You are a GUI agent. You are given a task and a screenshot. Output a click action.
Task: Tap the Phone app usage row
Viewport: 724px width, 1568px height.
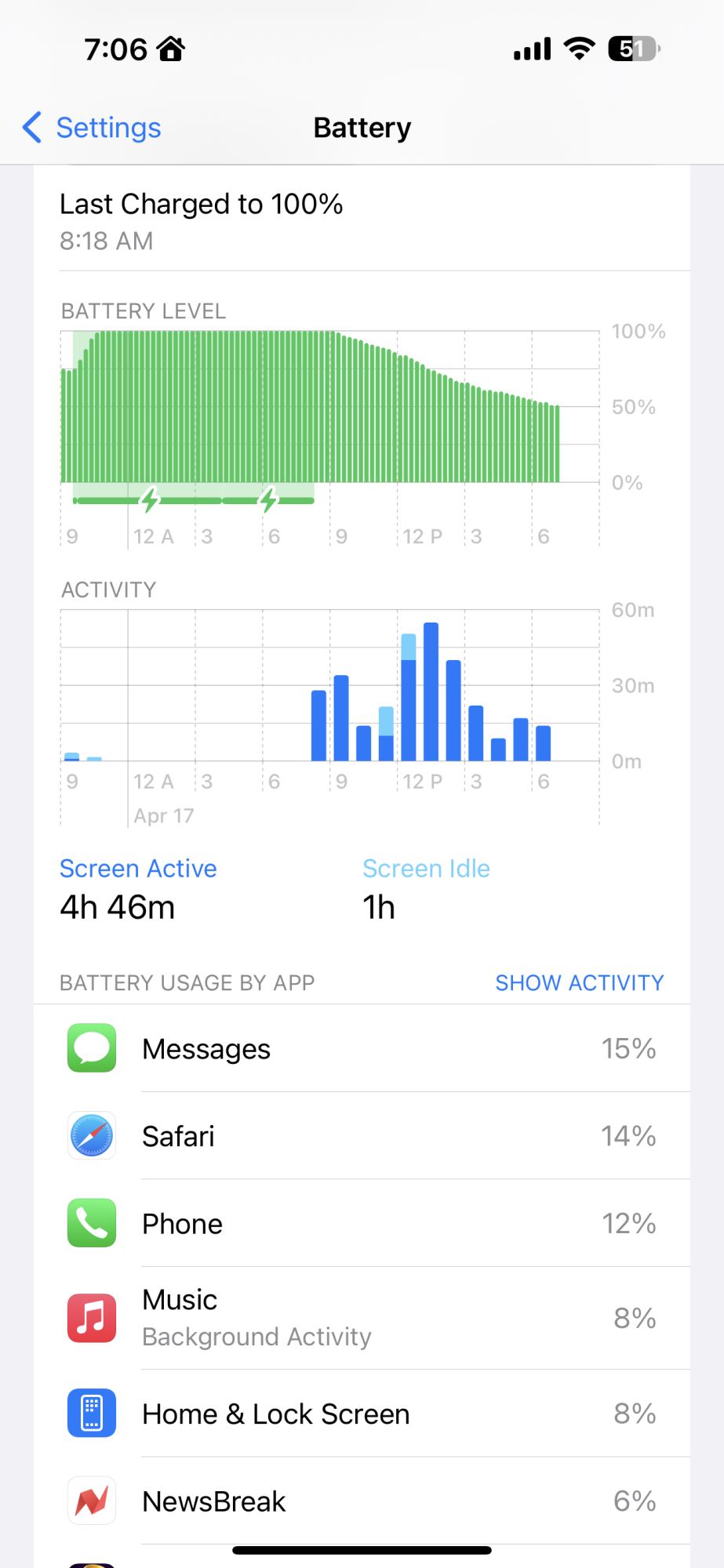coord(362,1224)
